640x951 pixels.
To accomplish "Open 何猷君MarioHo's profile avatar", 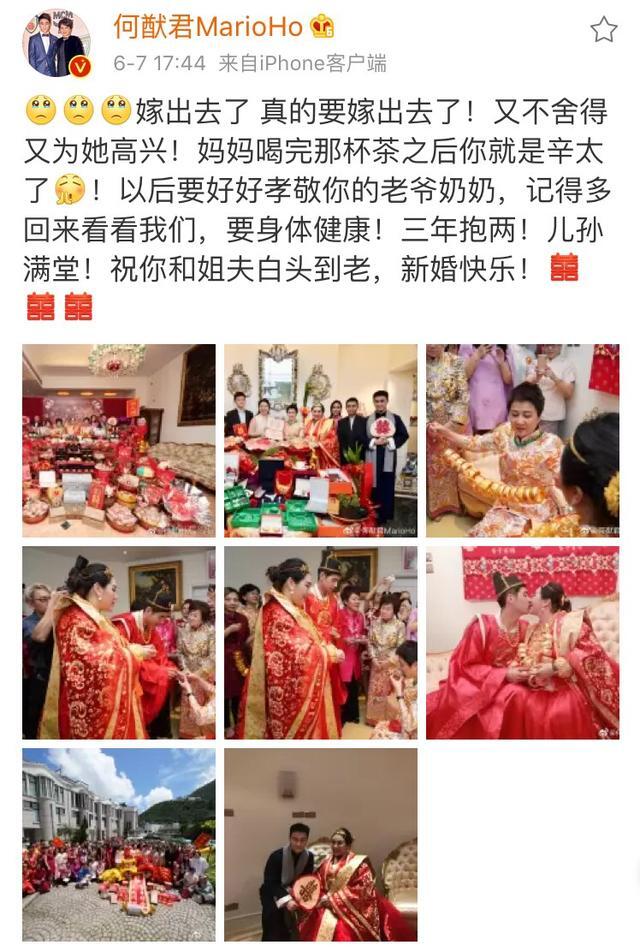I will 56,43.
